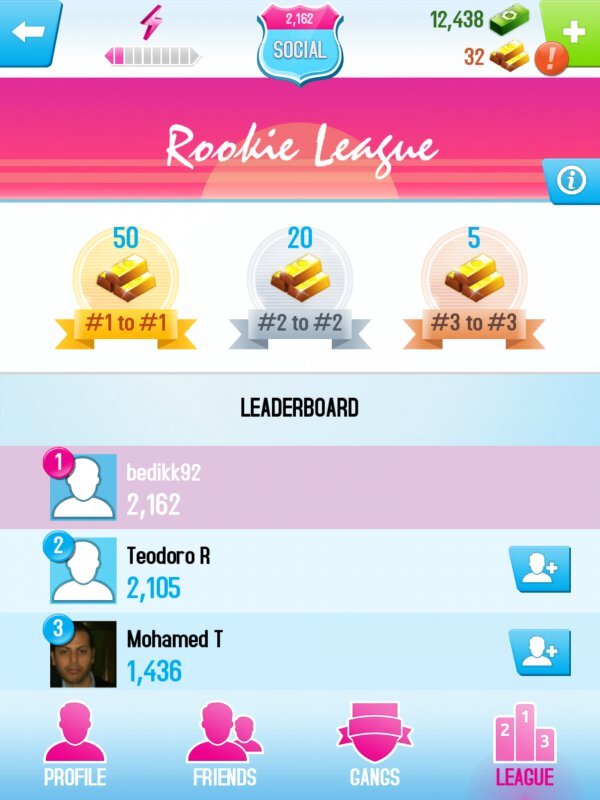Add Teodoro R as a friend
The image size is (600, 800).
[539, 570]
